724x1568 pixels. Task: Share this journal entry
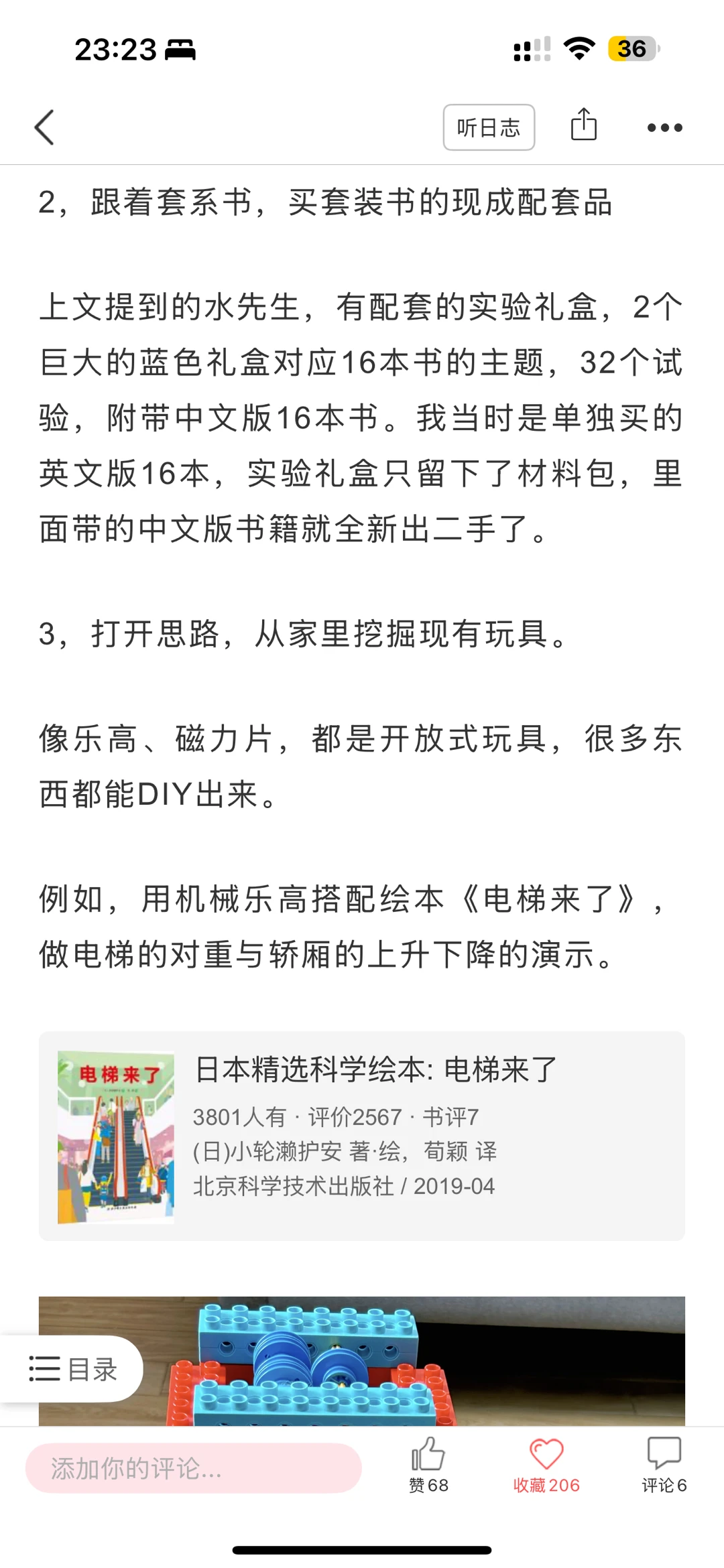click(583, 125)
